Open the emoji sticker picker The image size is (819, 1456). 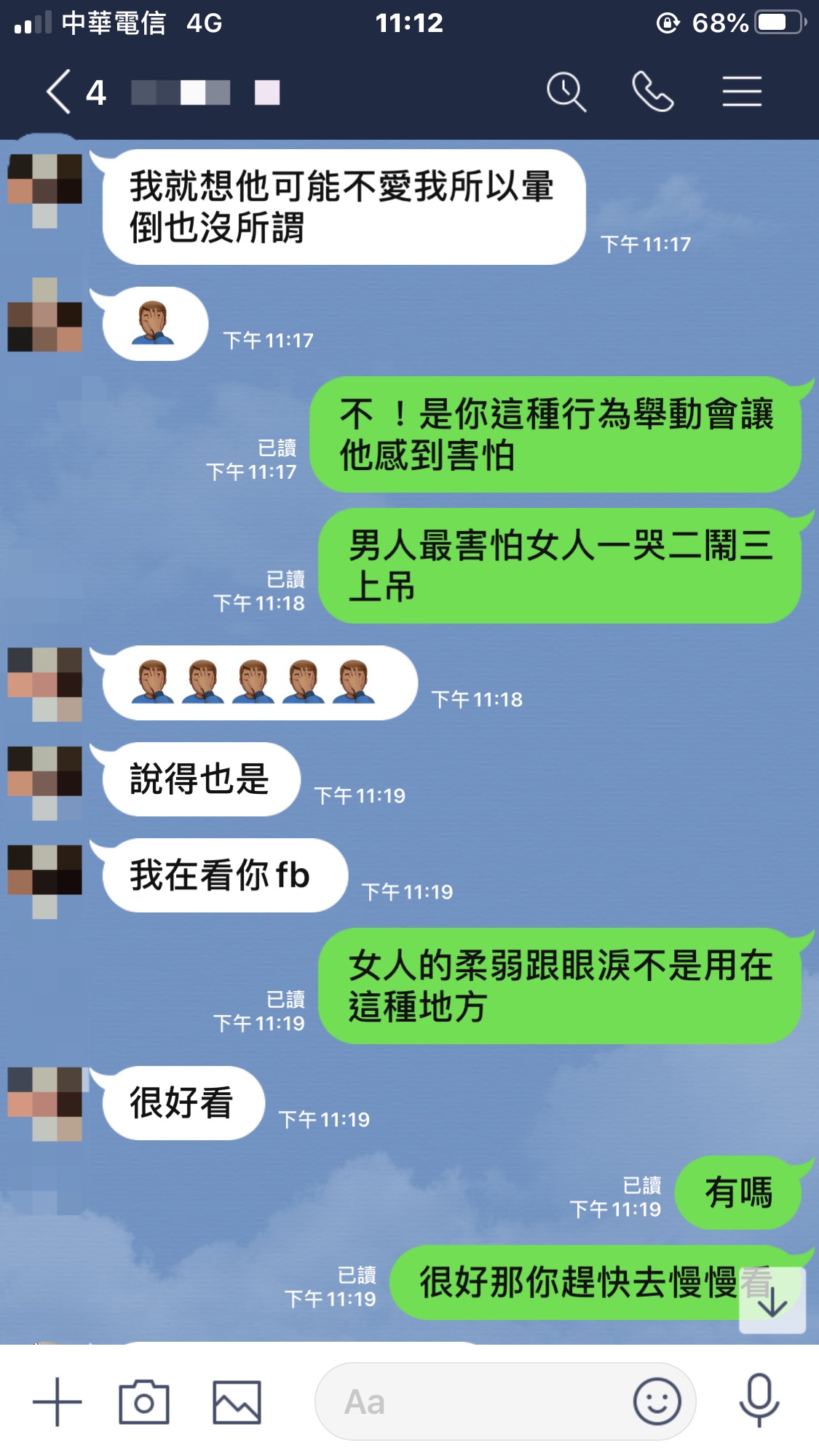657,1401
